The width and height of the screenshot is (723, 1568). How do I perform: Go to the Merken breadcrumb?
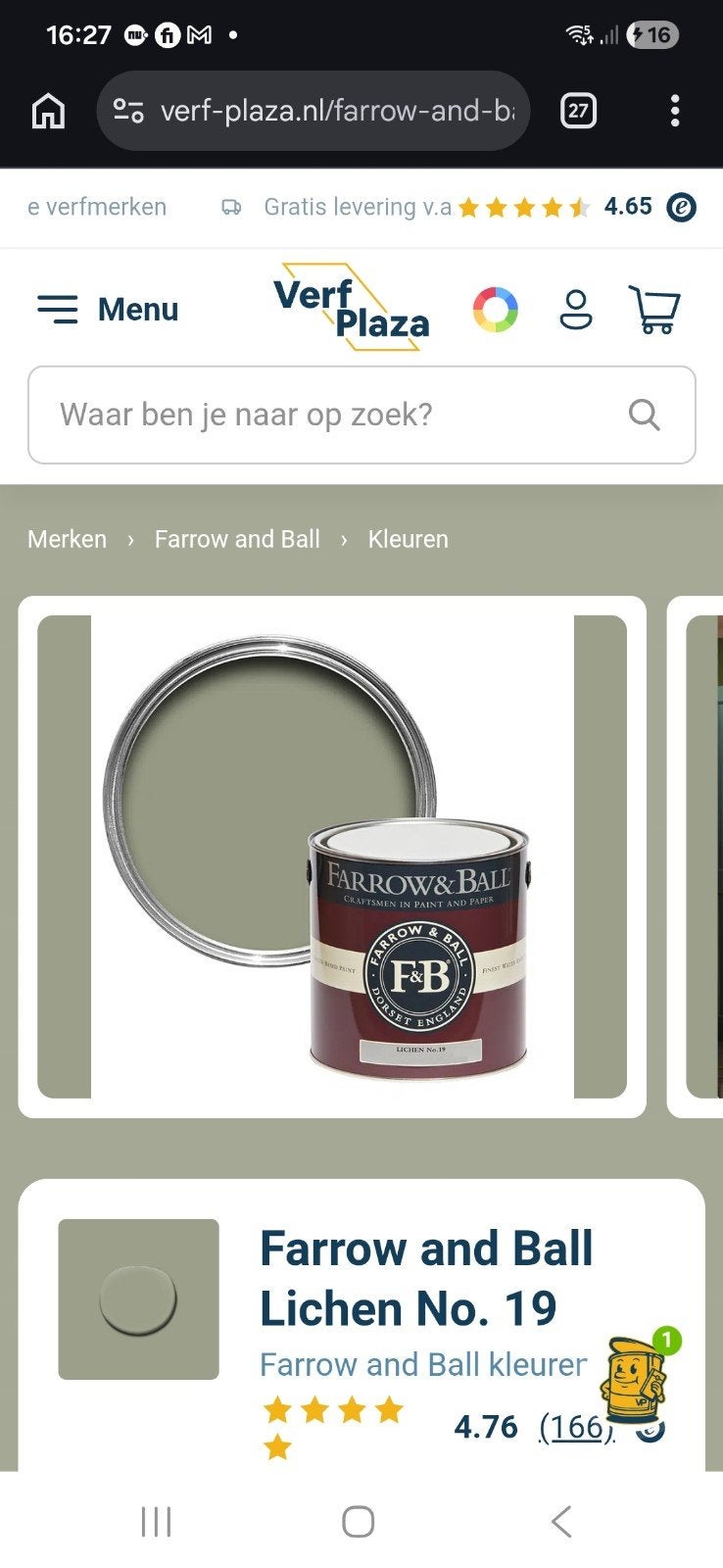click(67, 539)
